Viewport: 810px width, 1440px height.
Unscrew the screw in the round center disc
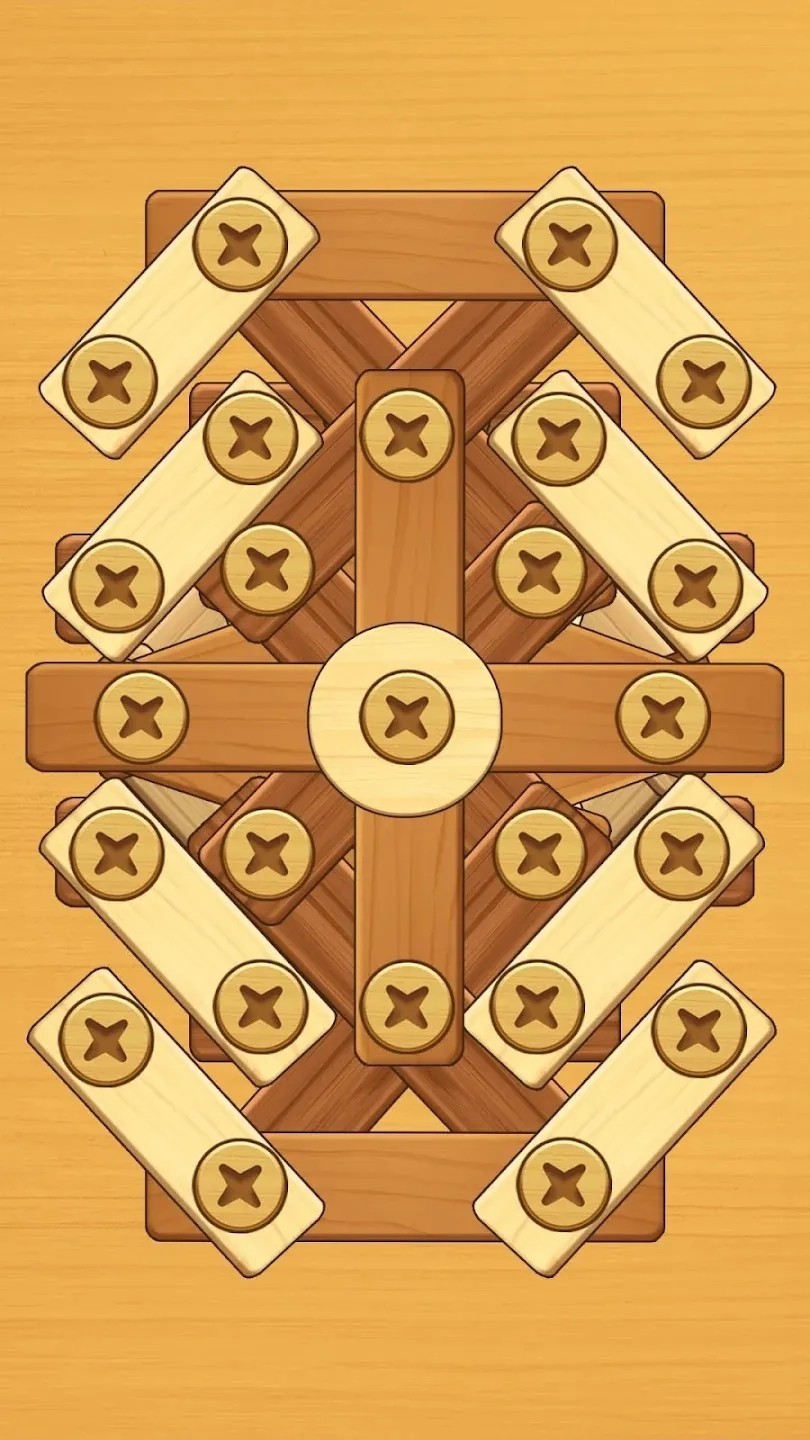point(406,717)
